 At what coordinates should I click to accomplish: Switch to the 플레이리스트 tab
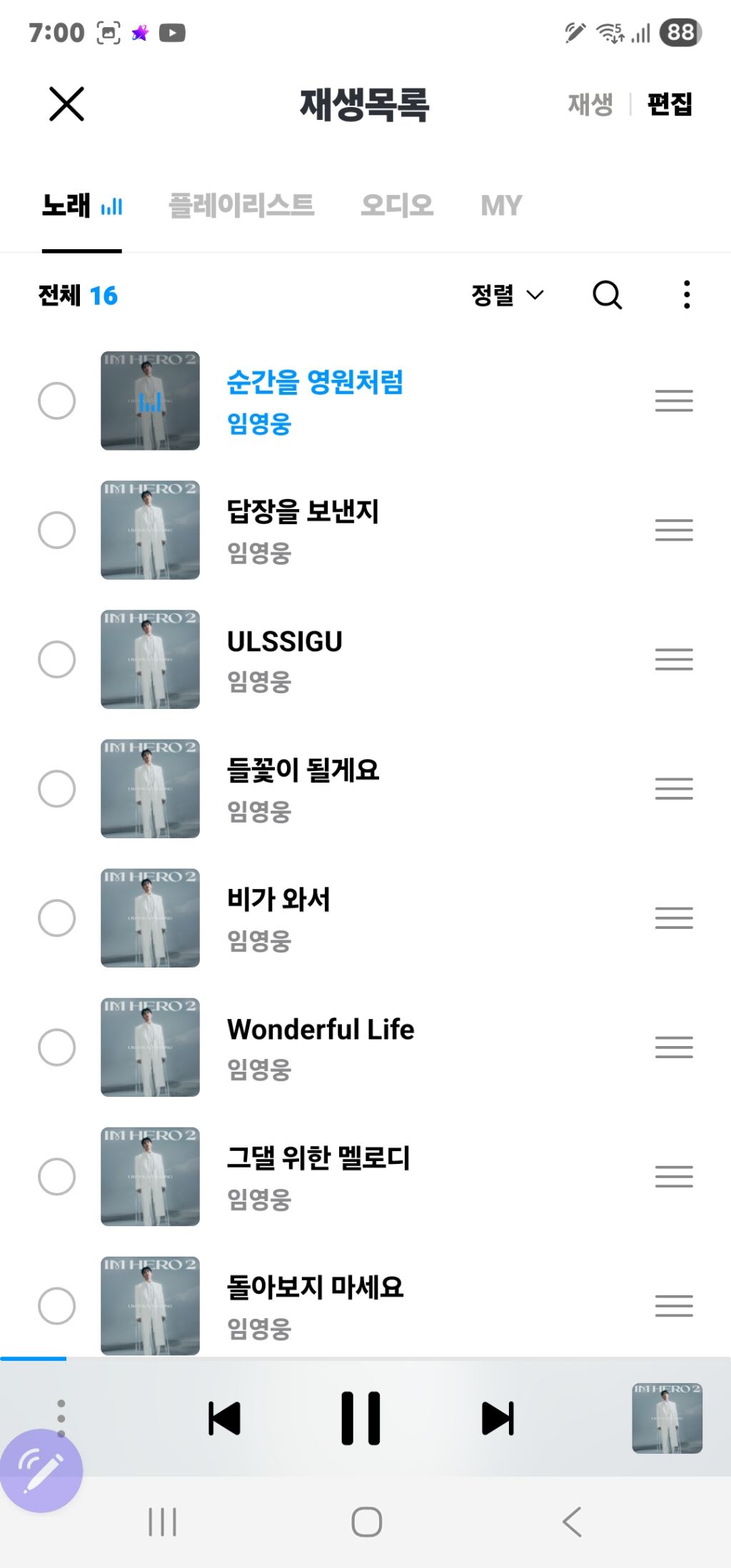click(241, 206)
